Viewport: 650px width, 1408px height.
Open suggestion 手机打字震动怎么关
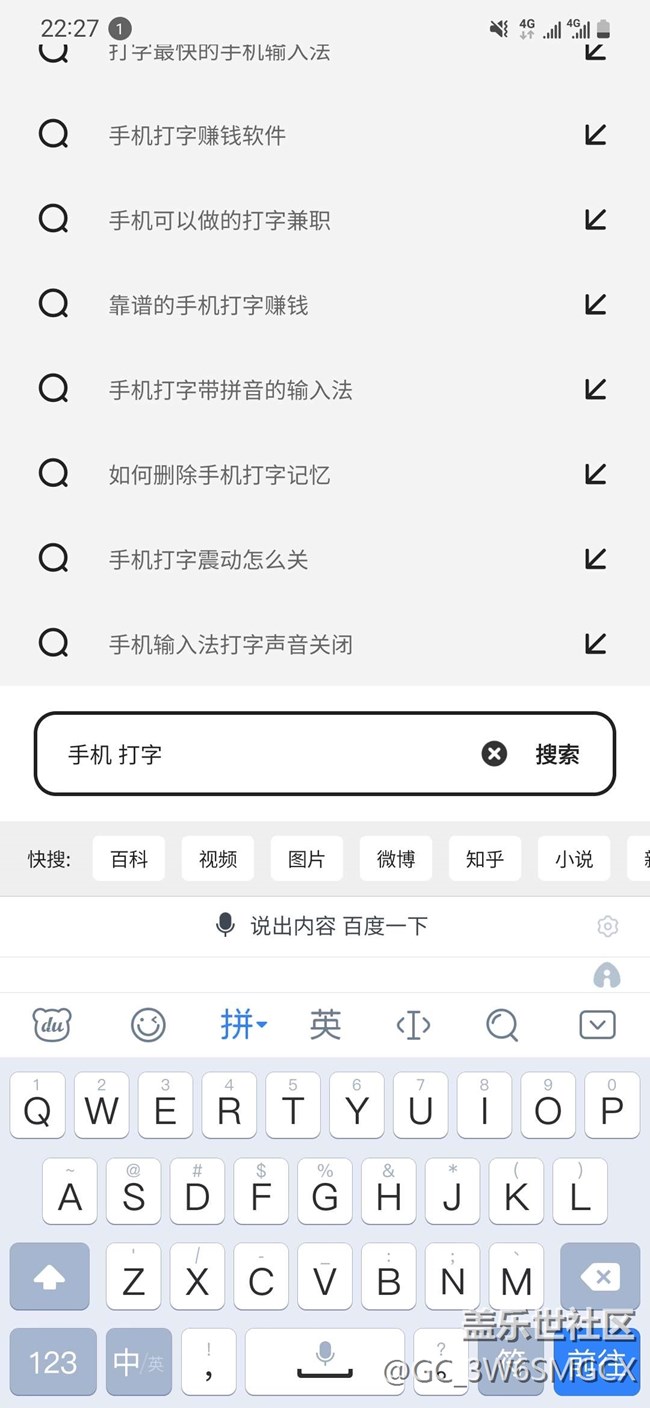coord(208,560)
